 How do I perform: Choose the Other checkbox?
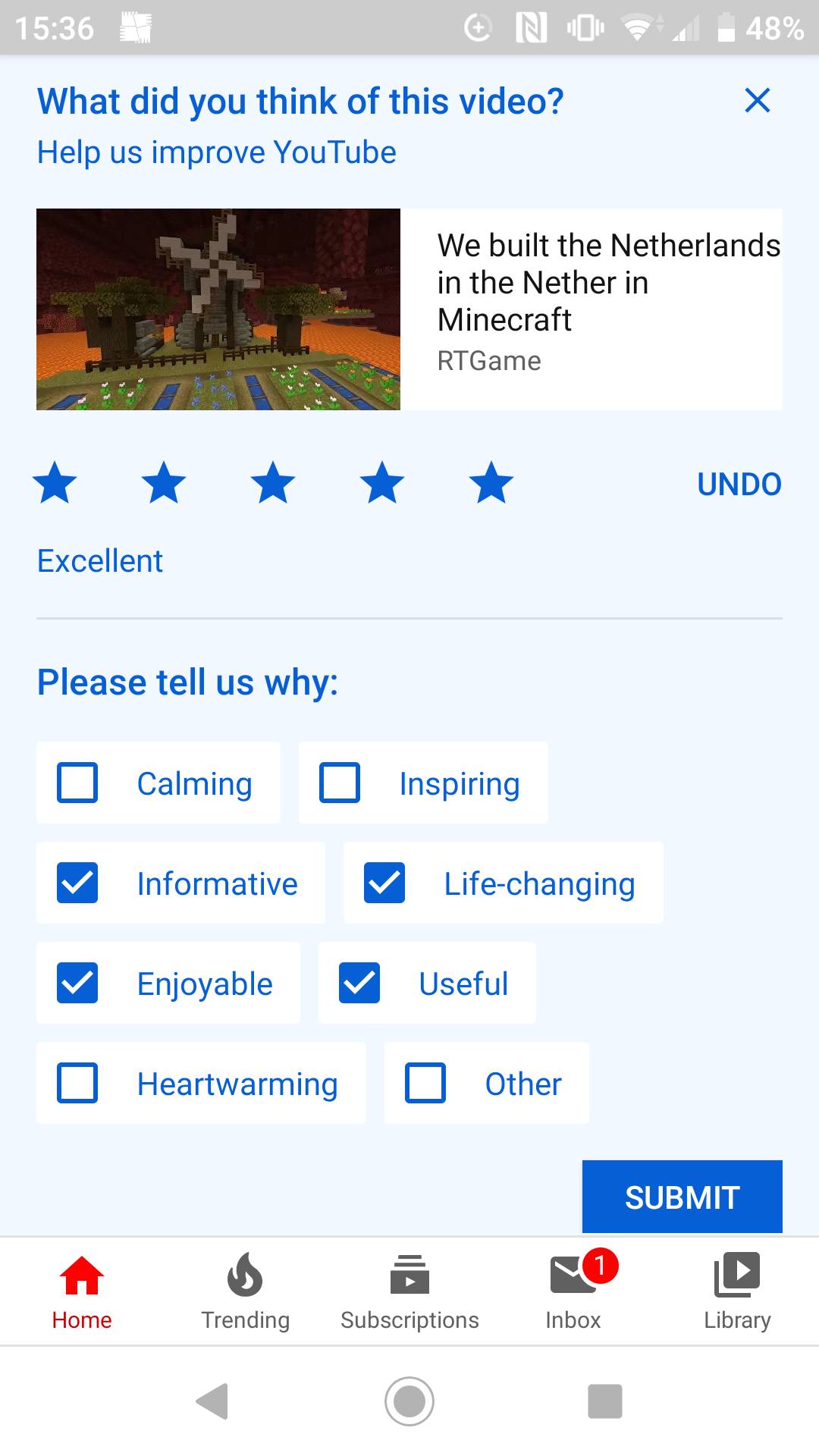425,1083
